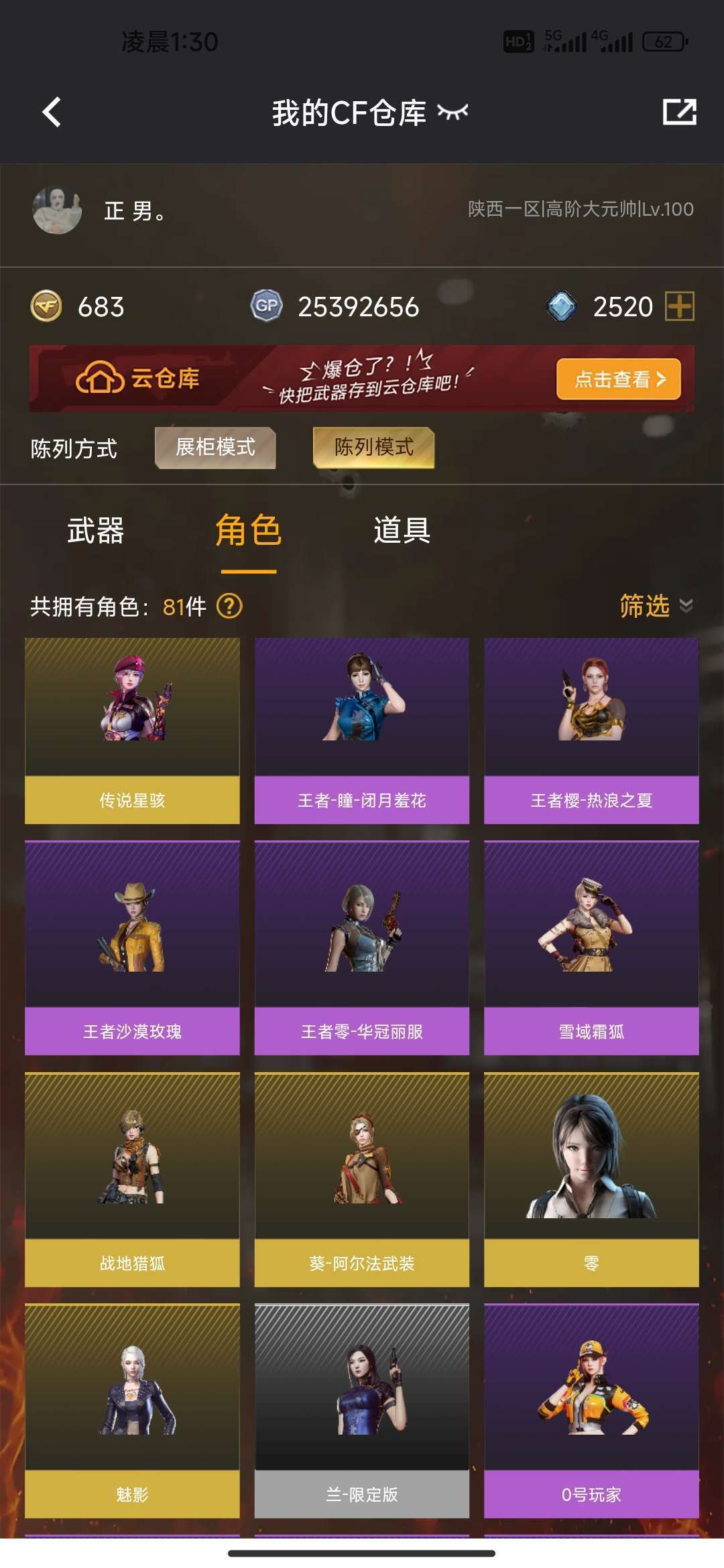The height and width of the screenshot is (1568, 724).
Task: Open the 葵-阿尔法武装 character card
Action: (362, 1179)
